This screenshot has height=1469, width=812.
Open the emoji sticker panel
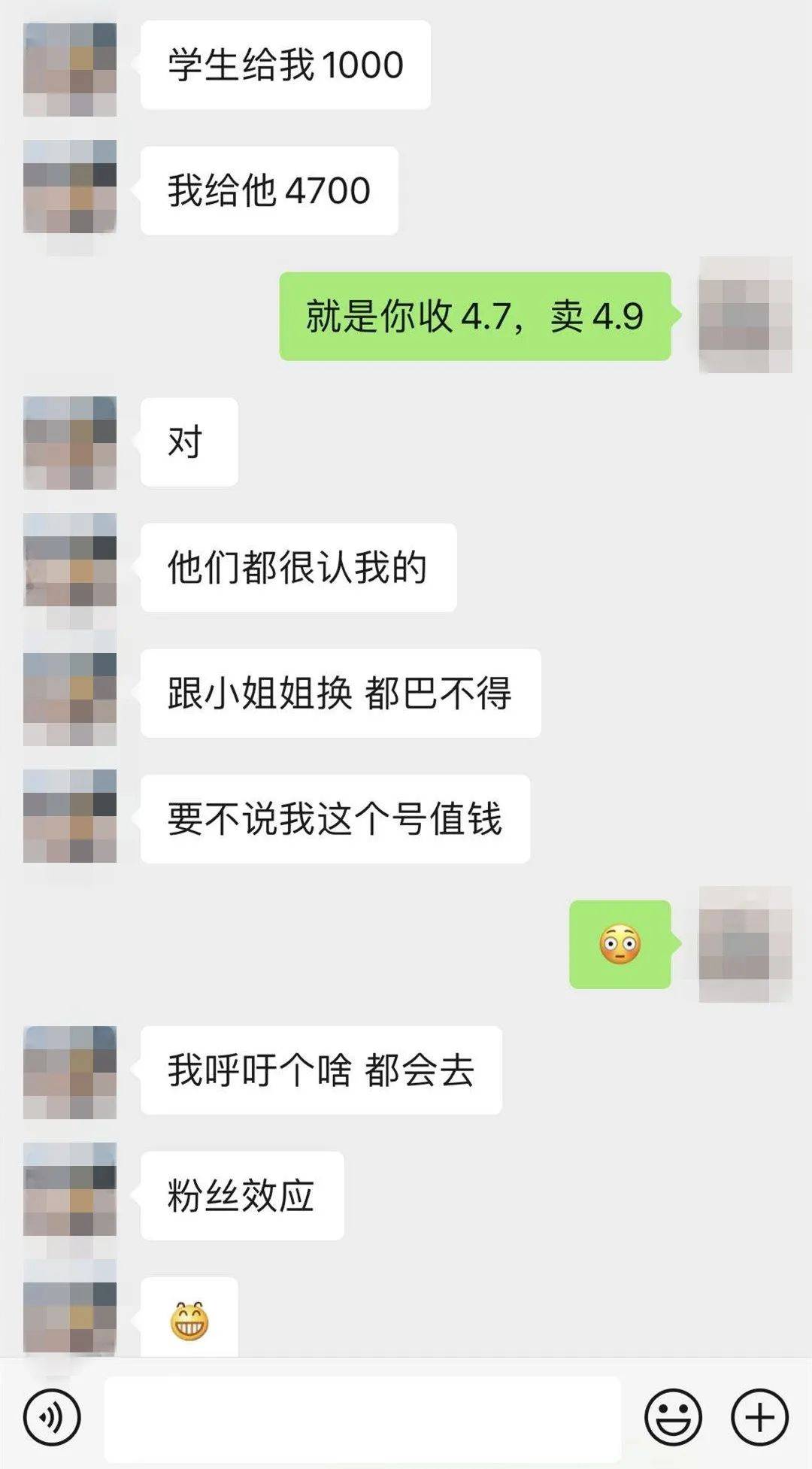673,1418
